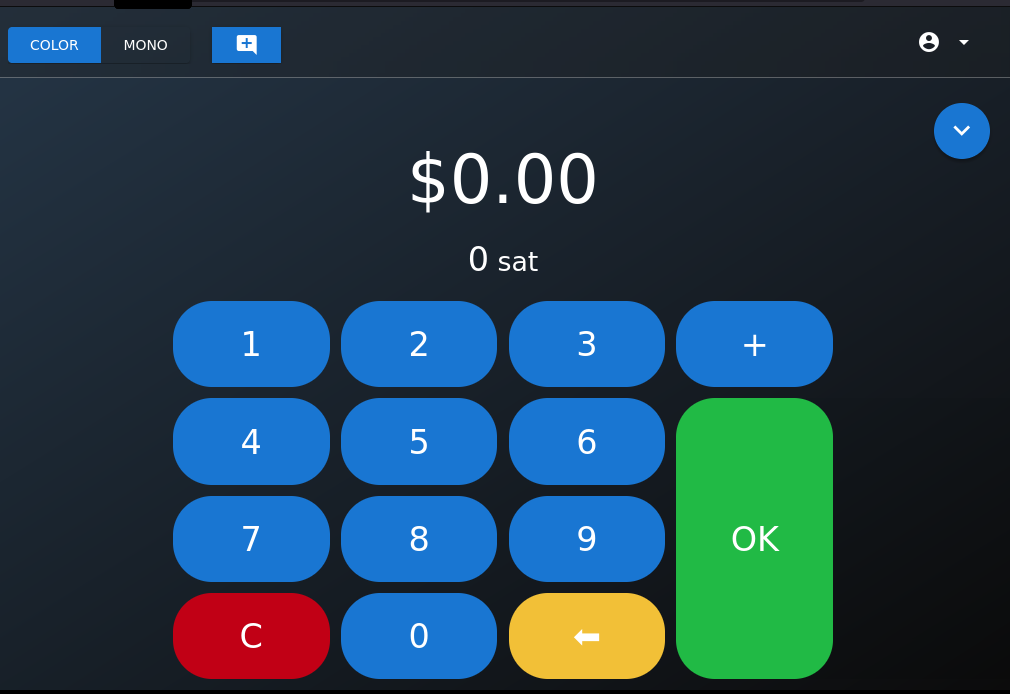Add a comment with the plus-comment icon

(246, 45)
